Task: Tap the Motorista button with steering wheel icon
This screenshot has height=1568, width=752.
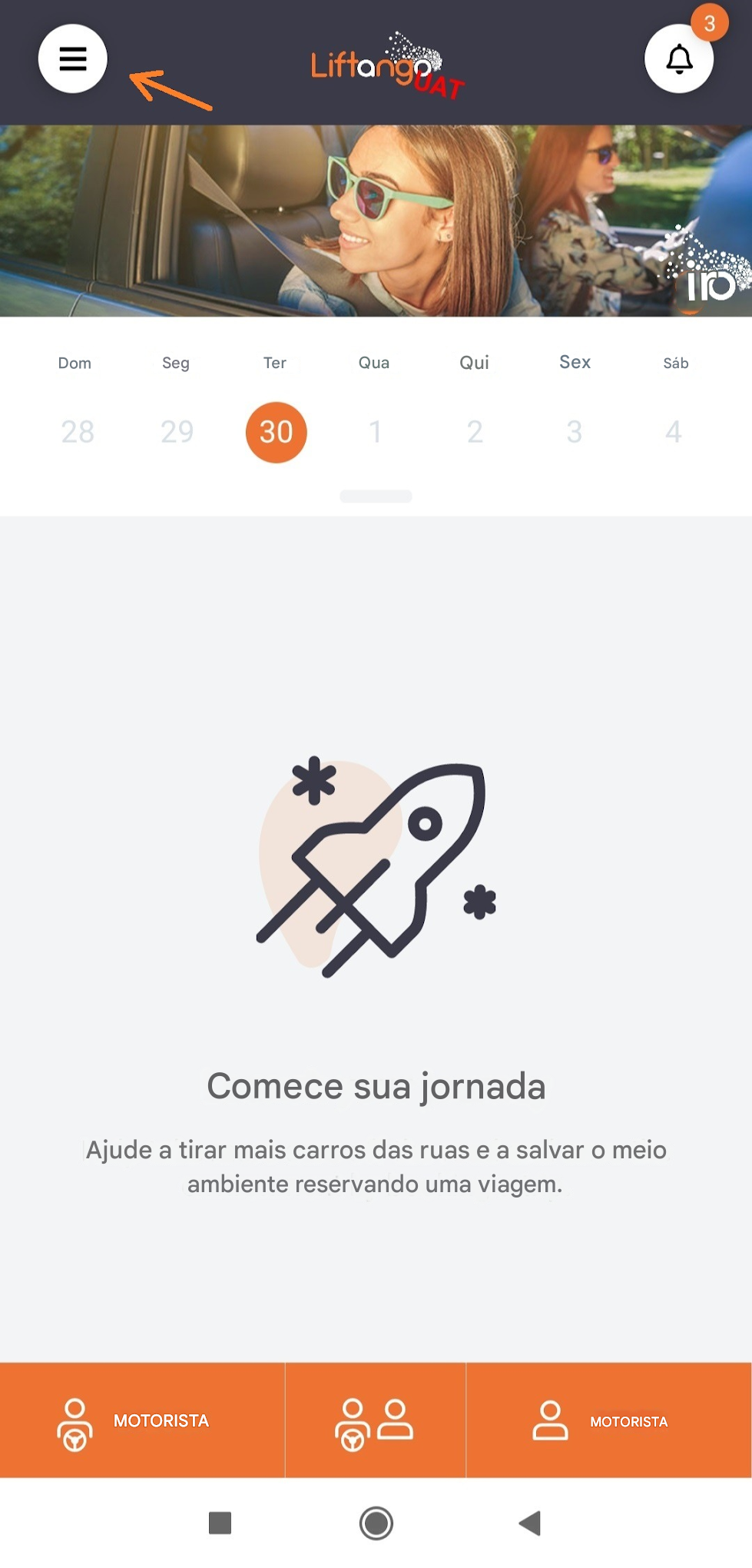Action: (142, 1420)
